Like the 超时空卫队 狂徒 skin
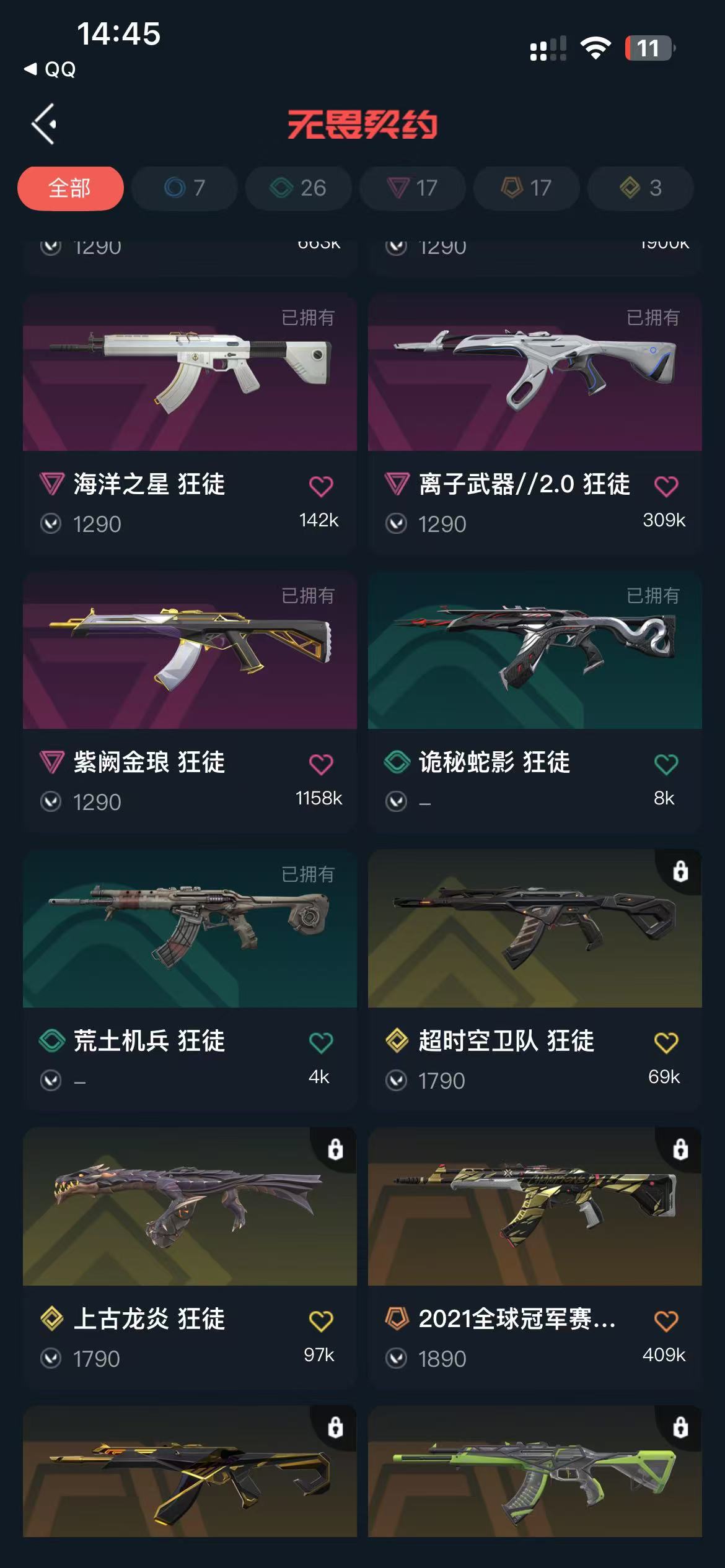The width and height of the screenshot is (725, 1568). (x=666, y=1043)
